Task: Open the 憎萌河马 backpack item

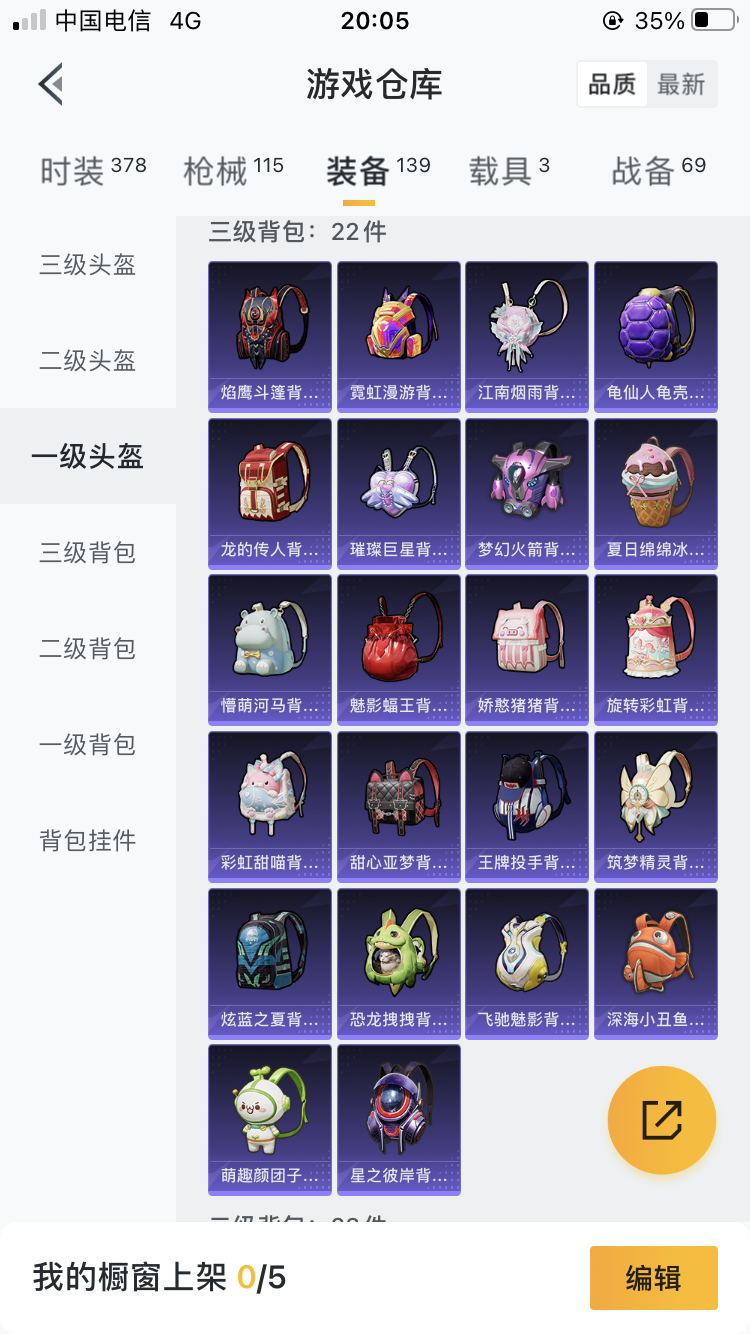Action: click(x=270, y=649)
